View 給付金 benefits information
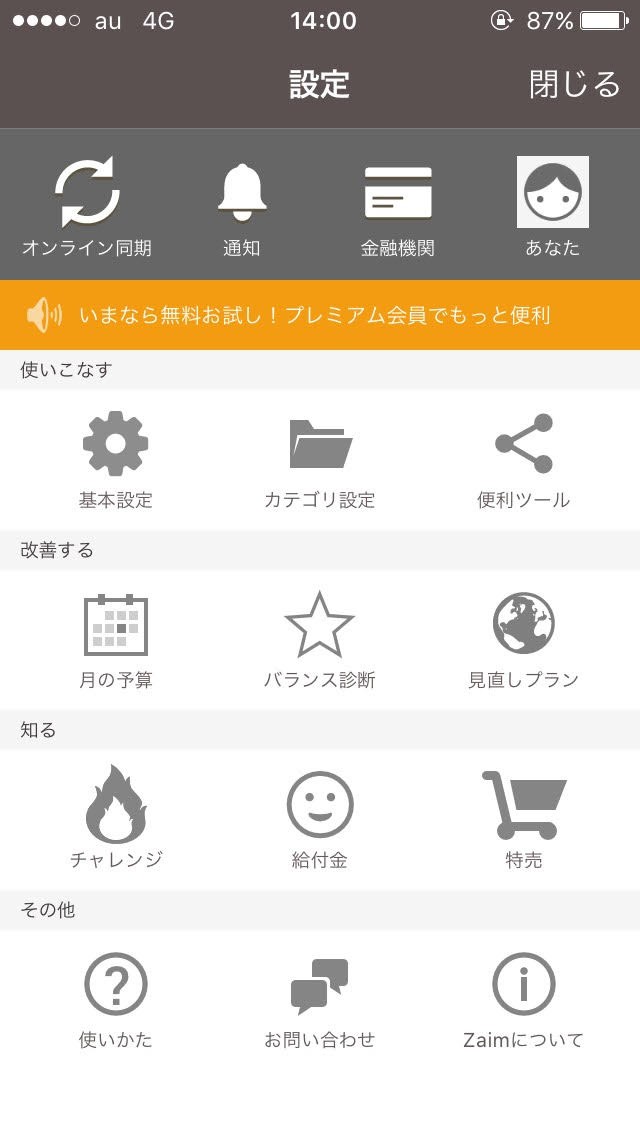This screenshot has width=640, height=1136. 320,819
